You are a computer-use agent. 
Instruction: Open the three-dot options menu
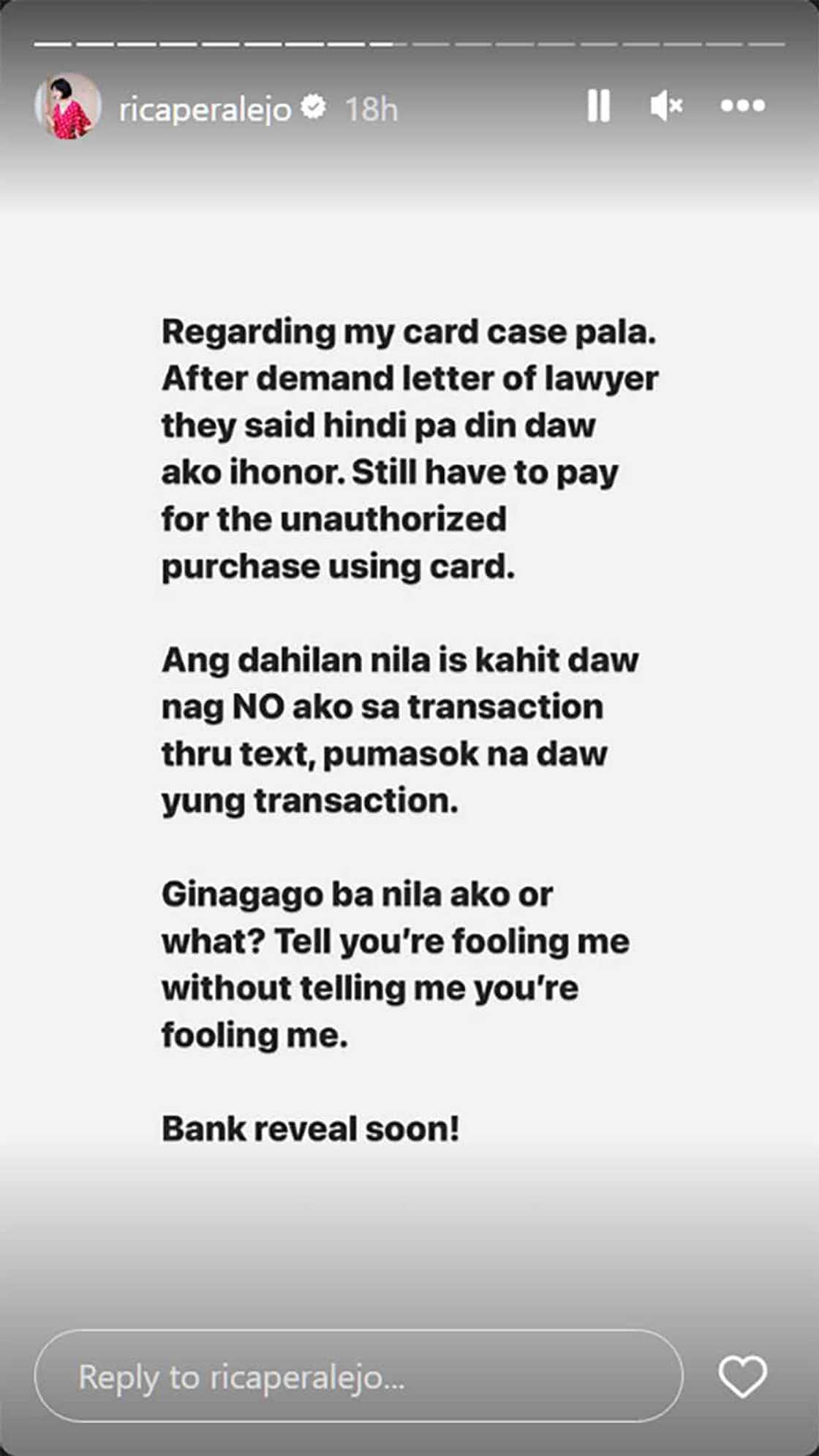[742, 107]
